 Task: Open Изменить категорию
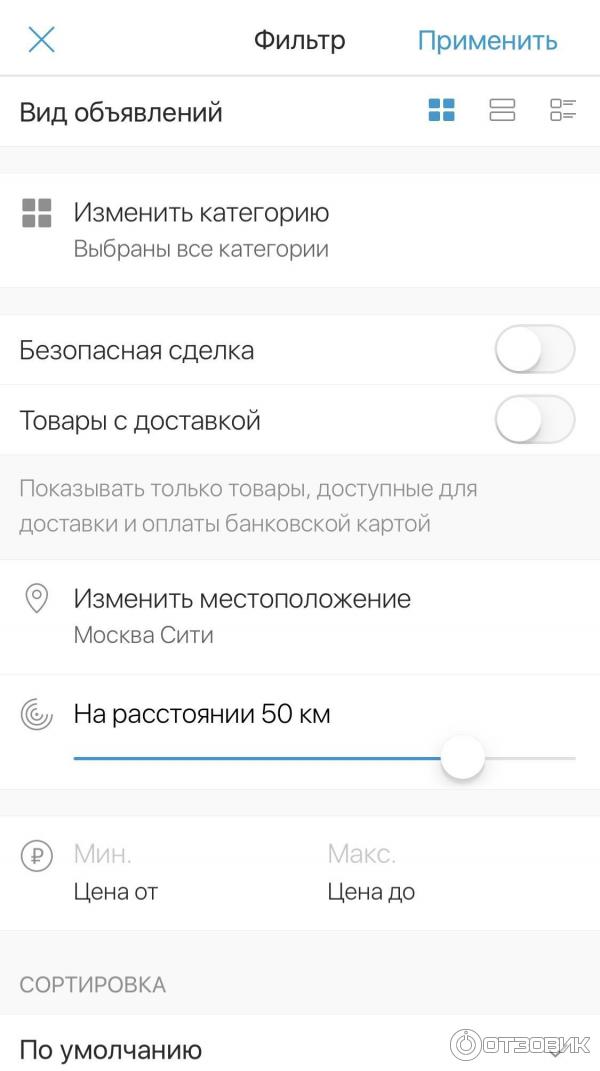coord(200,230)
